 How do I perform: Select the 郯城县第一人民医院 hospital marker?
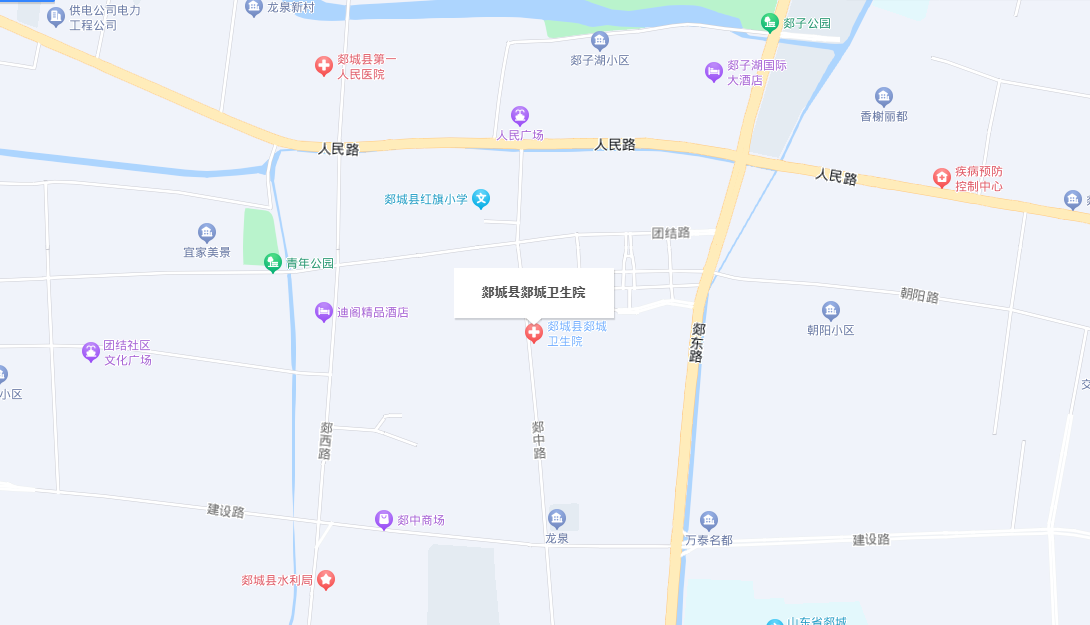click(323, 67)
